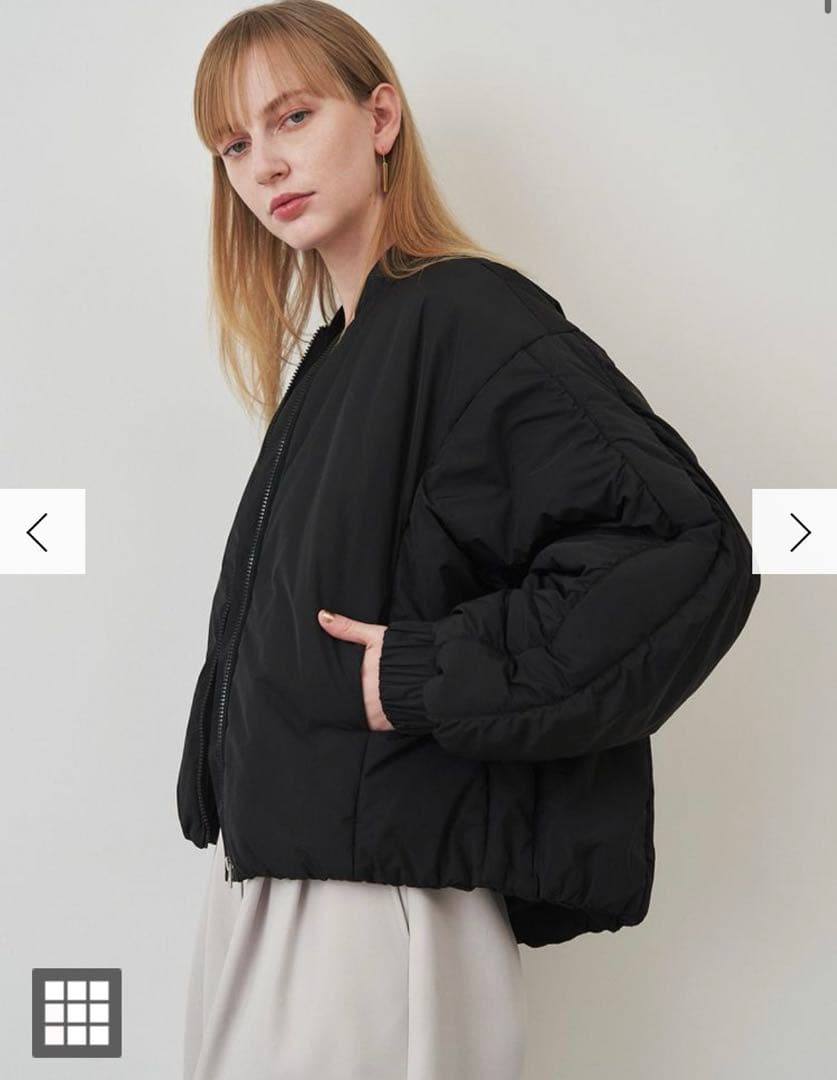Advance to the next product image
The width and height of the screenshot is (837, 1080).
click(x=796, y=532)
